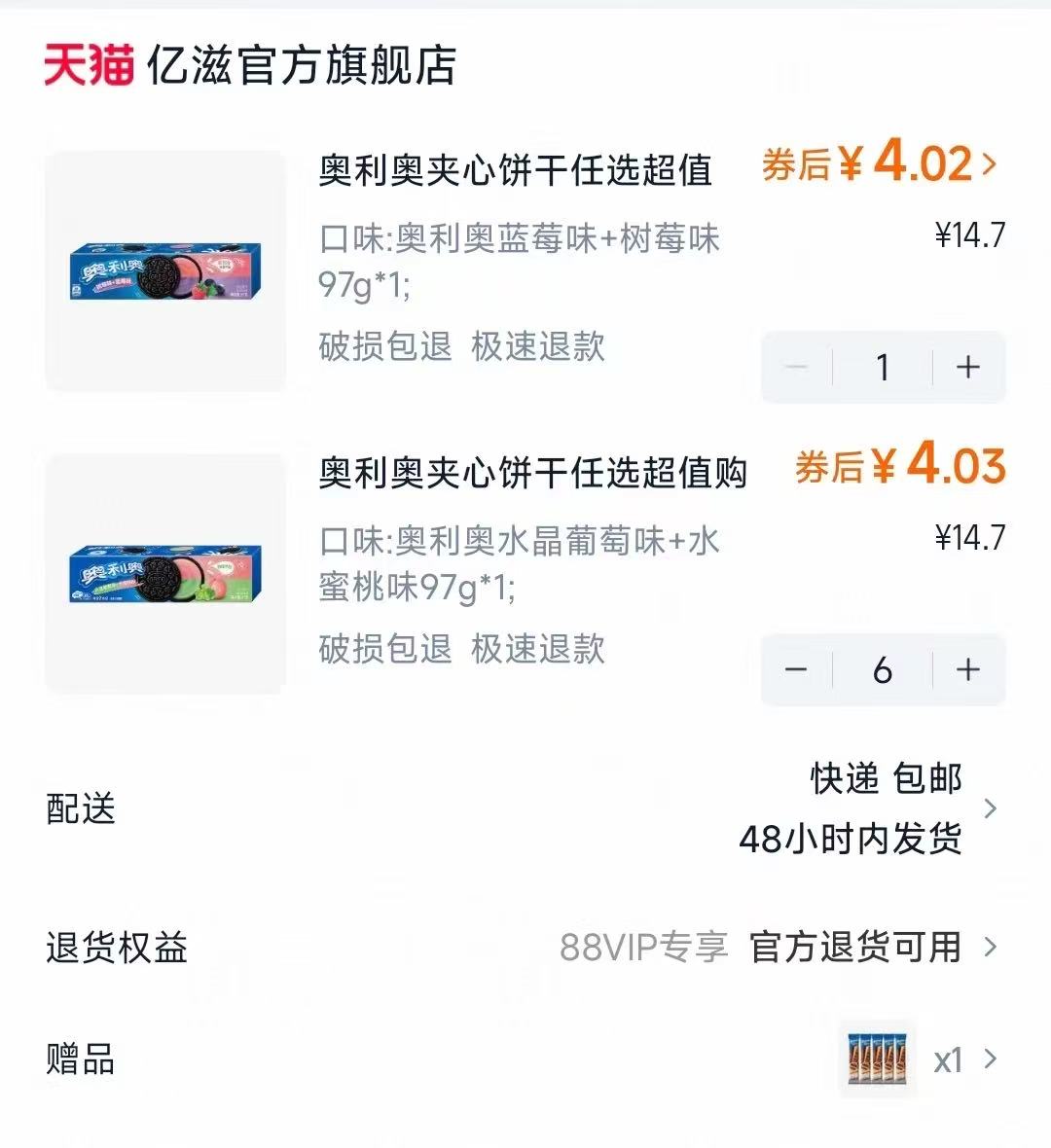
Task: Open the gift (赠品) item thumbnail
Action: (x=877, y=1058)
